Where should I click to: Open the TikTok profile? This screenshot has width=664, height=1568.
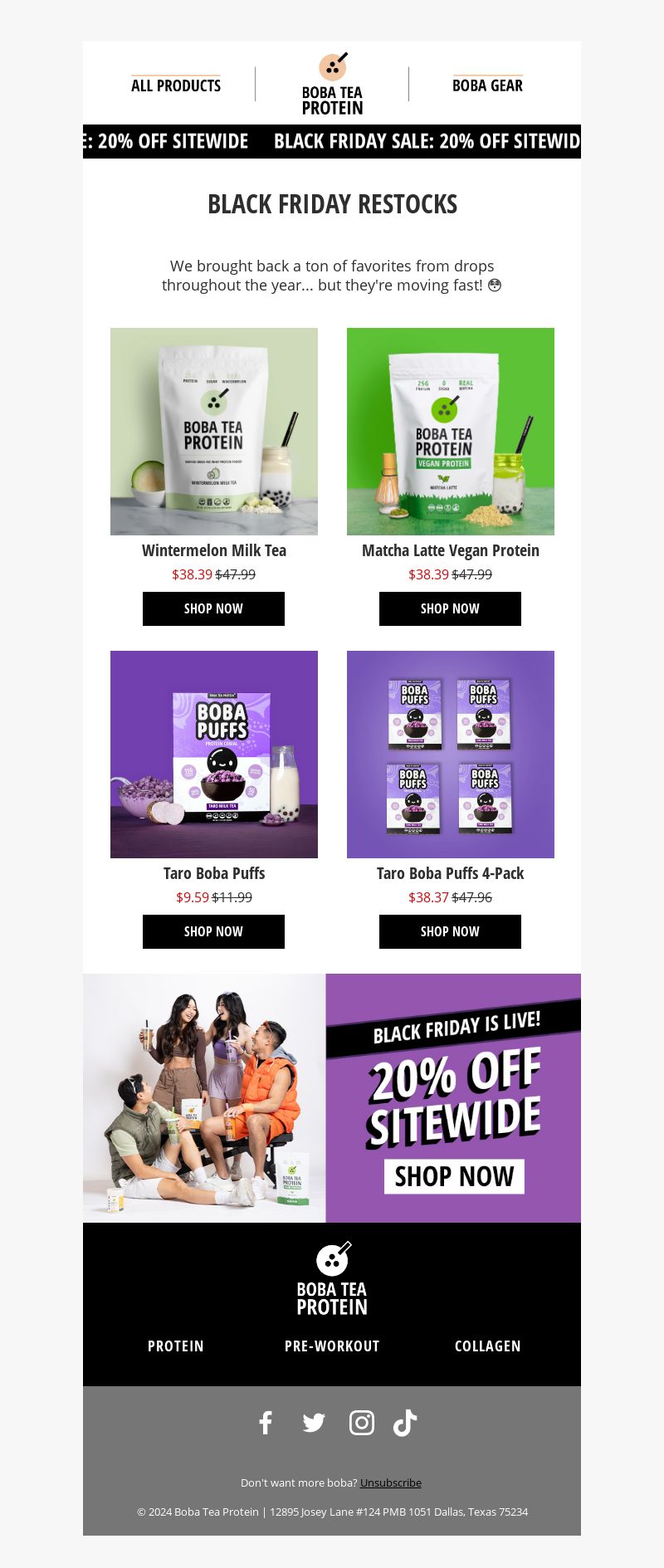(405, 1423)
